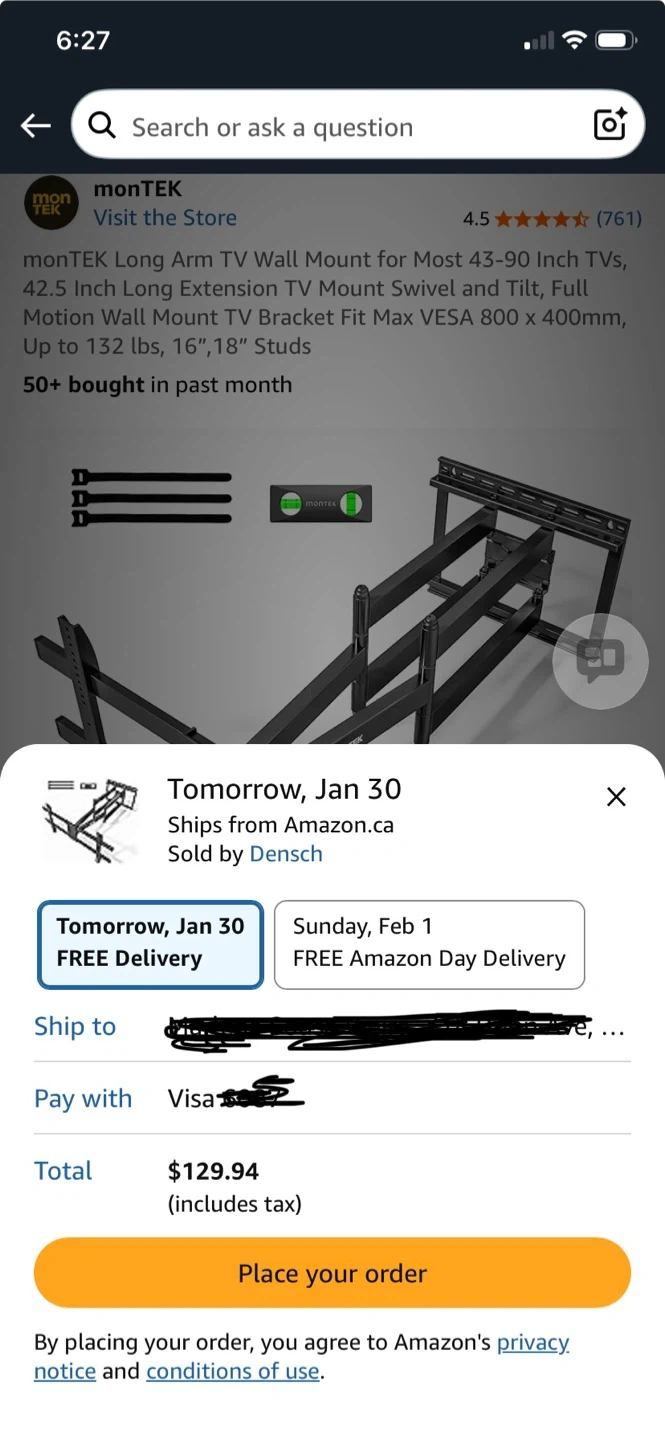Go back using the arrow
The height and width of the screenshot is (1440, 665).
(x=36, y=126)
